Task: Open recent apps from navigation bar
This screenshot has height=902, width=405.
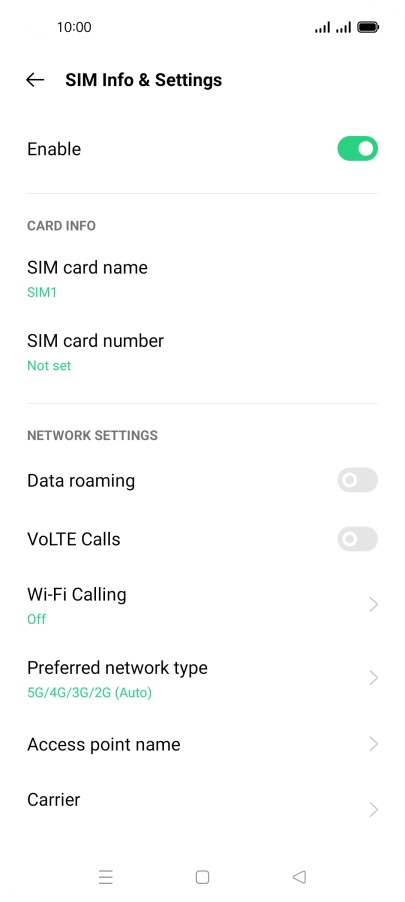Action: coord(105,877)
